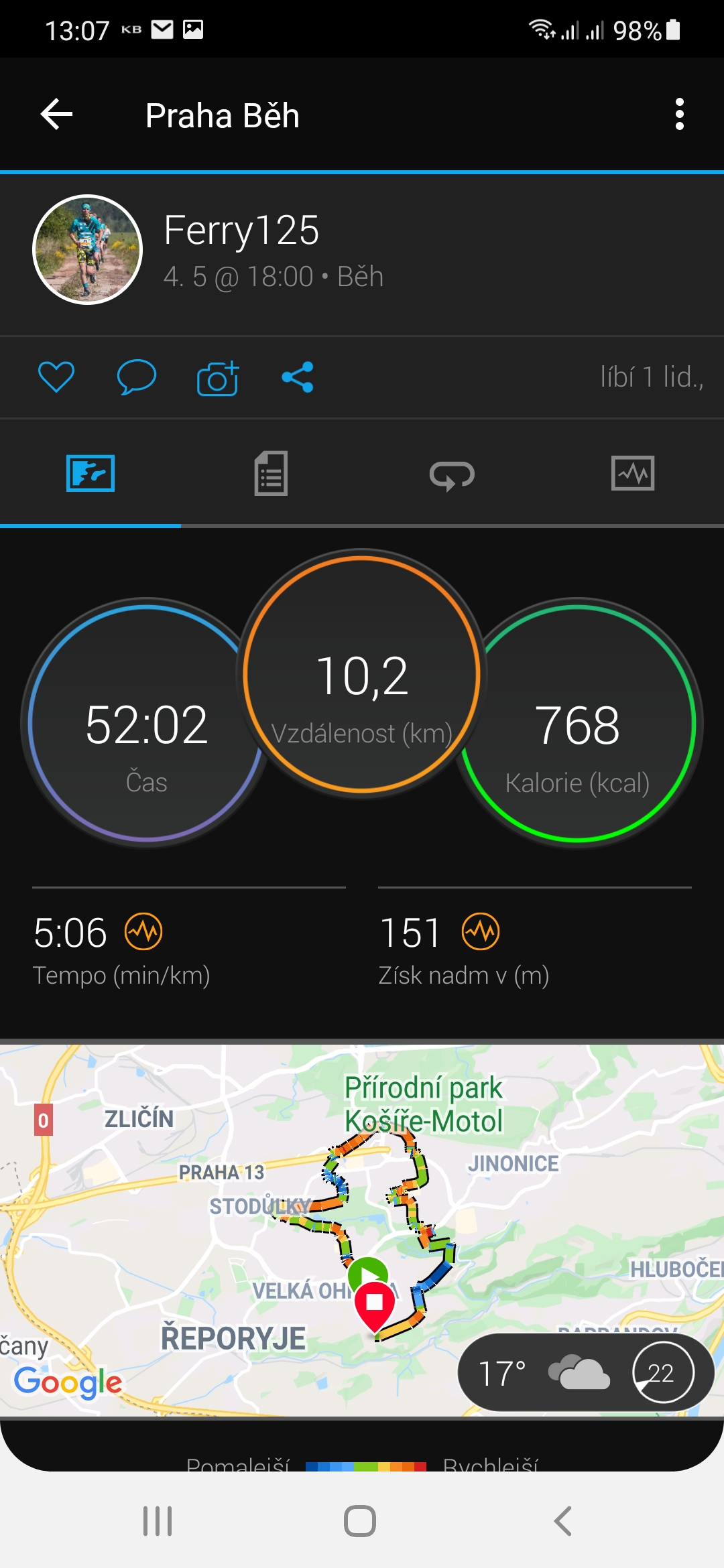This screenshot has height=1568, width=724.
Task: Switch to the charts tab
Action: 633,473
